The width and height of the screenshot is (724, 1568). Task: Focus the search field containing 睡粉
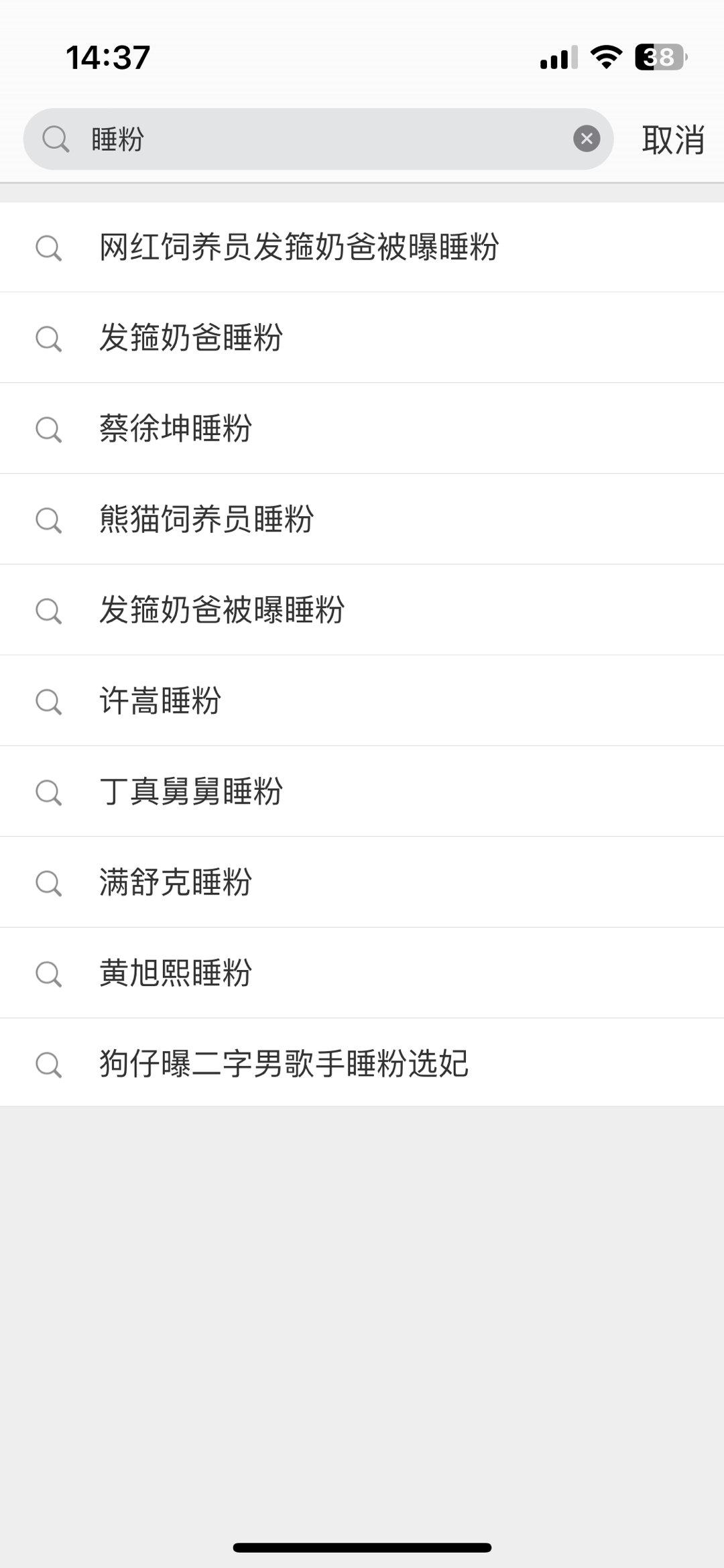coord(318,139)
